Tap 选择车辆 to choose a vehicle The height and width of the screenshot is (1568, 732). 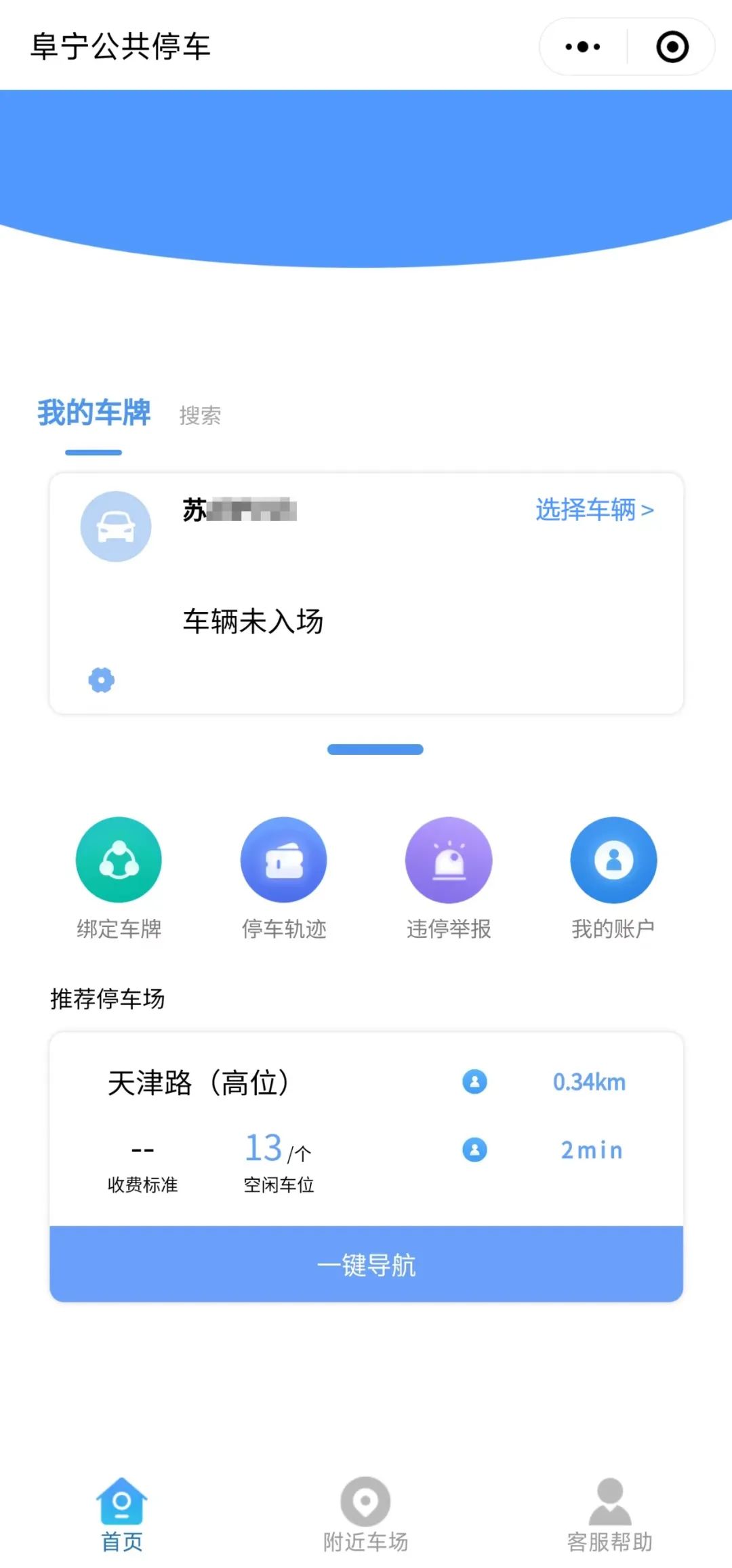pyautogui.click(x=594, y=510)
